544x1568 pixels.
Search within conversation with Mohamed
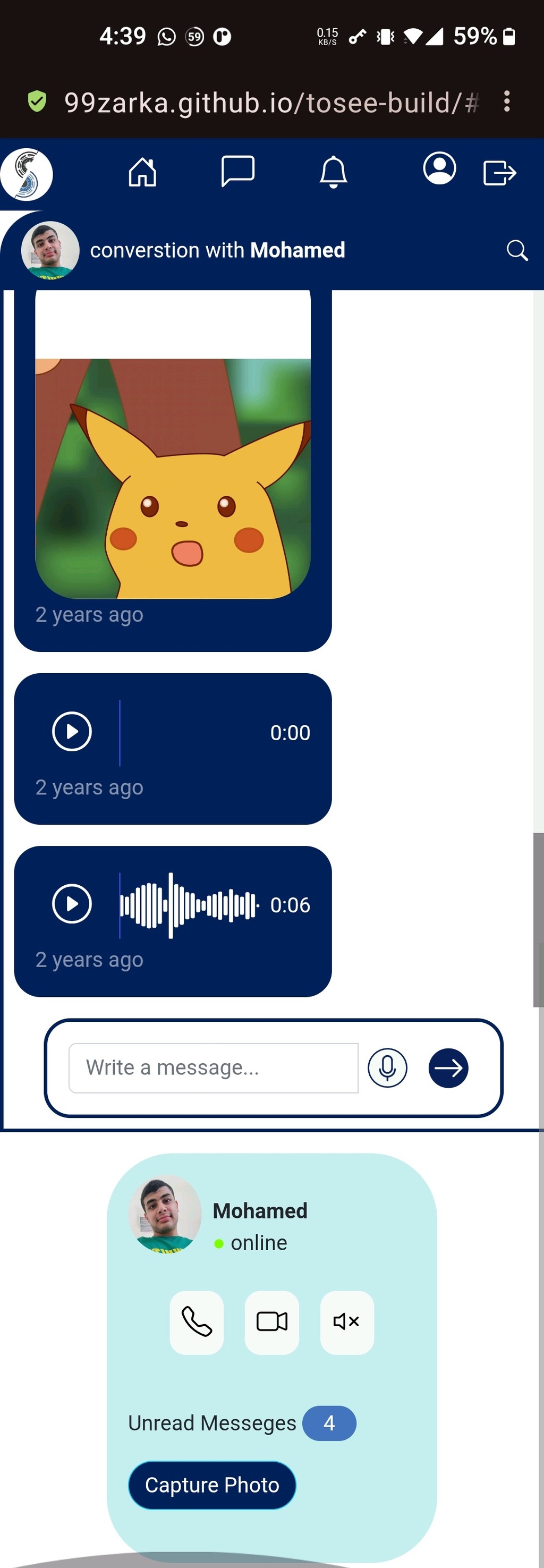[517, 250]
